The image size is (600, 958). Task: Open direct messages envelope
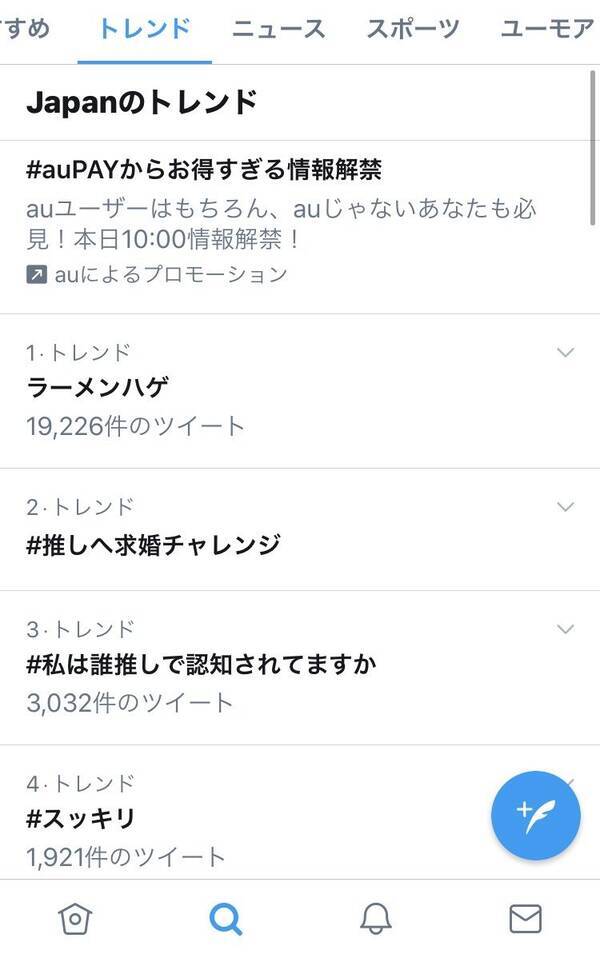pos(525,918)
